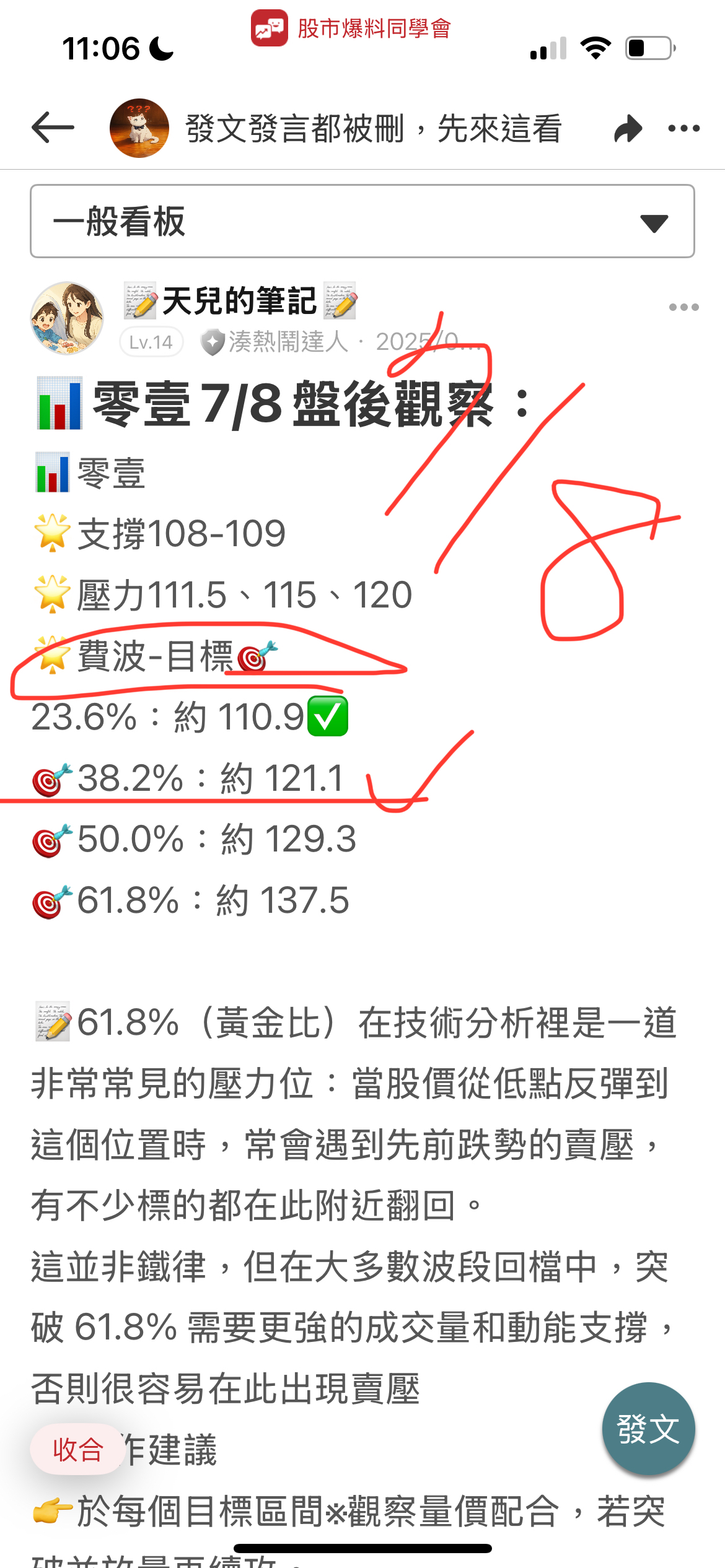Open 天兒的筆記 author profile picture
725x1568 pixels.
(67, 318)
